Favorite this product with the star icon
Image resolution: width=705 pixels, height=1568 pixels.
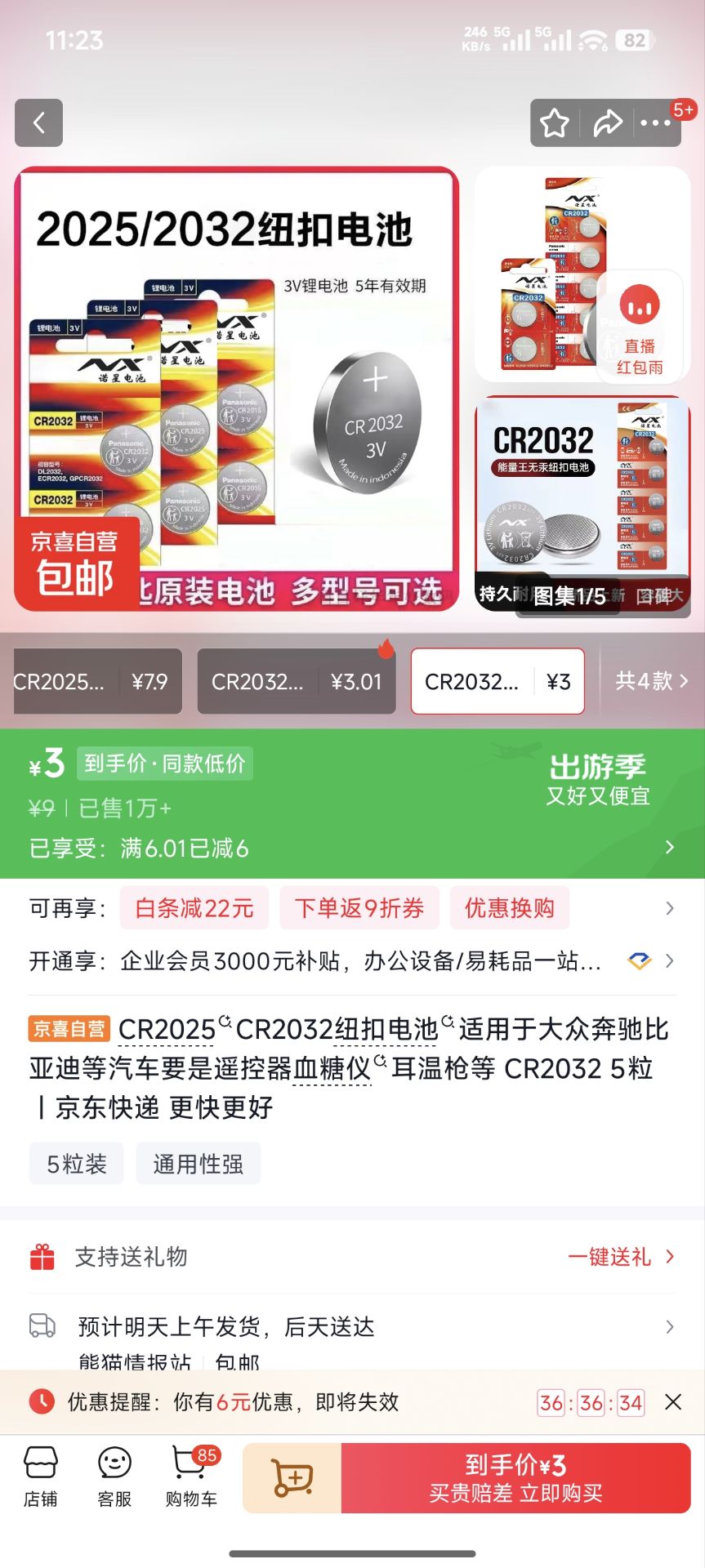(555, 123)
